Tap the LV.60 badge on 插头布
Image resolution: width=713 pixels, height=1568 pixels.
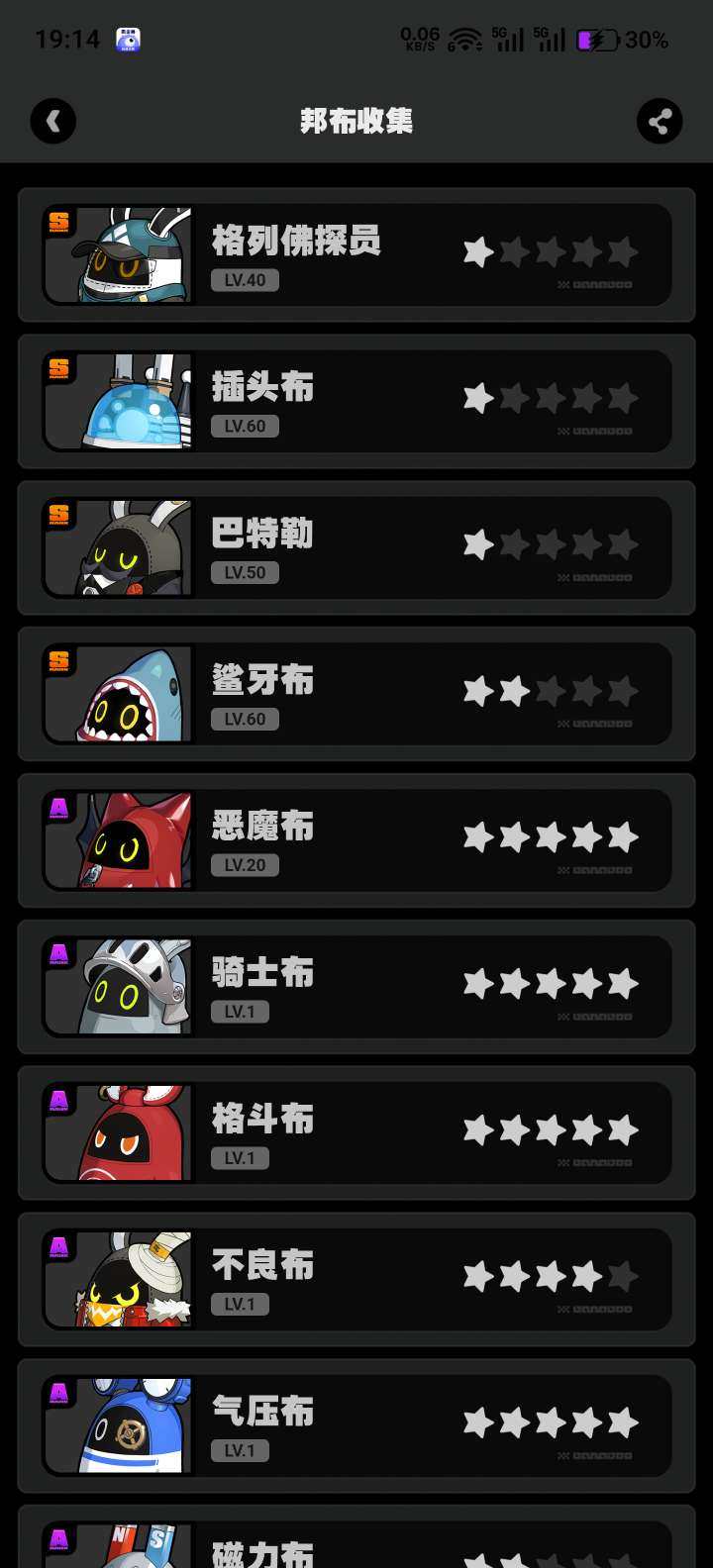245,426
